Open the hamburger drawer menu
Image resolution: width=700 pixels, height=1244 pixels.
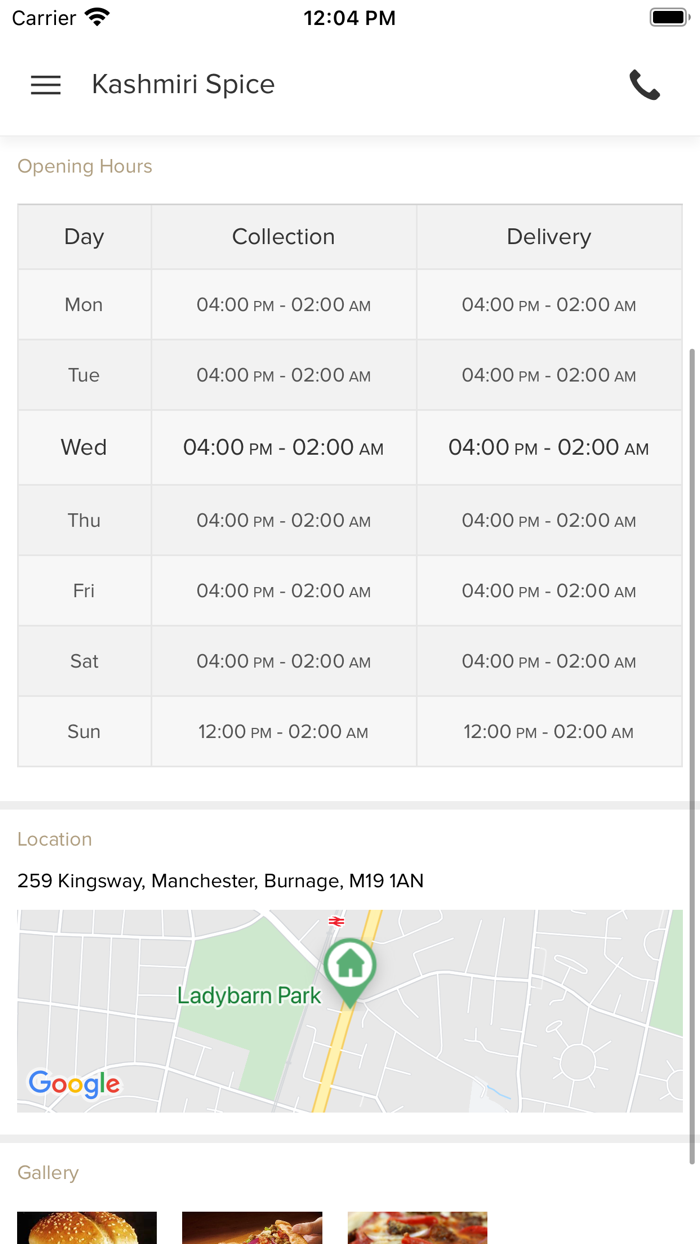(46, 85)
